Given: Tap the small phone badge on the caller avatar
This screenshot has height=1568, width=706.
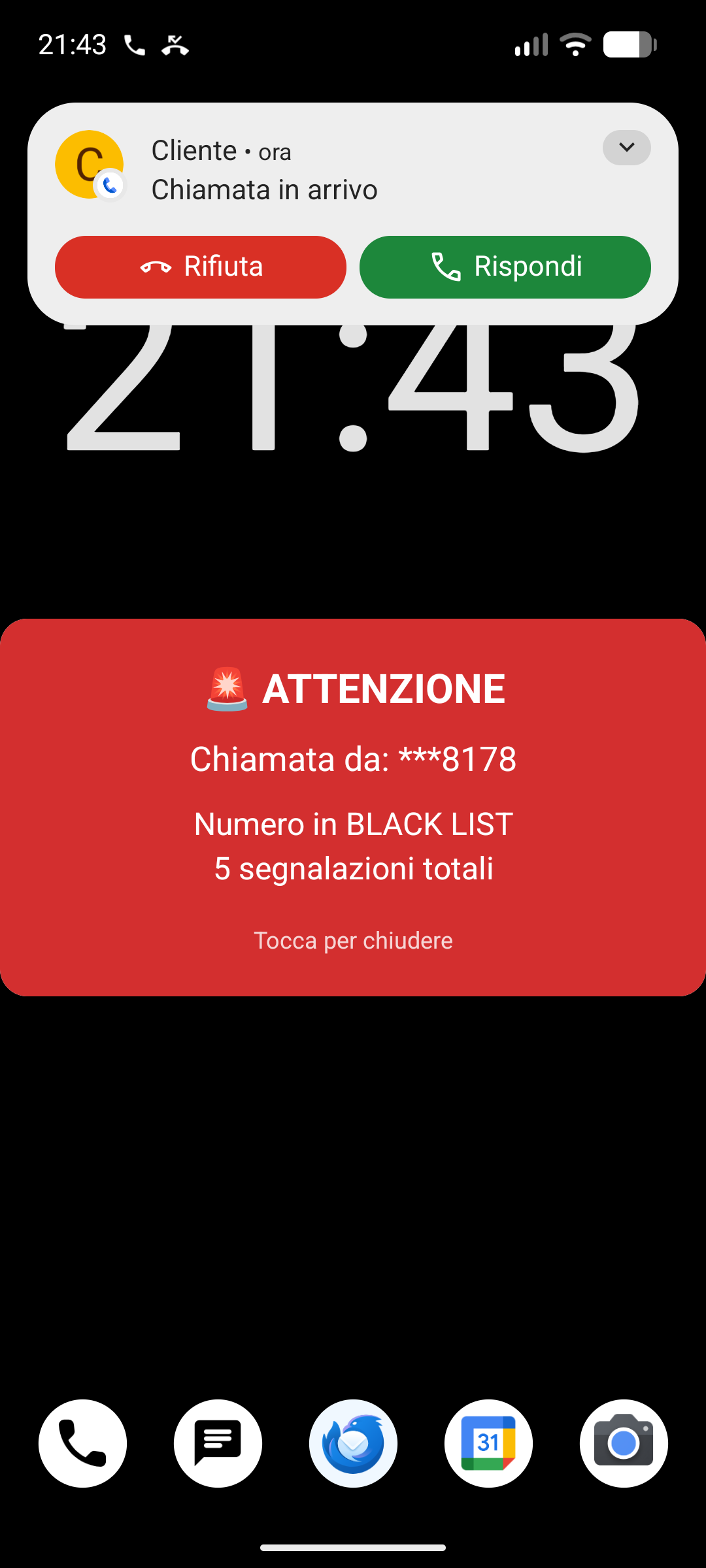Looking at the screenshot, I should [110, 185].
